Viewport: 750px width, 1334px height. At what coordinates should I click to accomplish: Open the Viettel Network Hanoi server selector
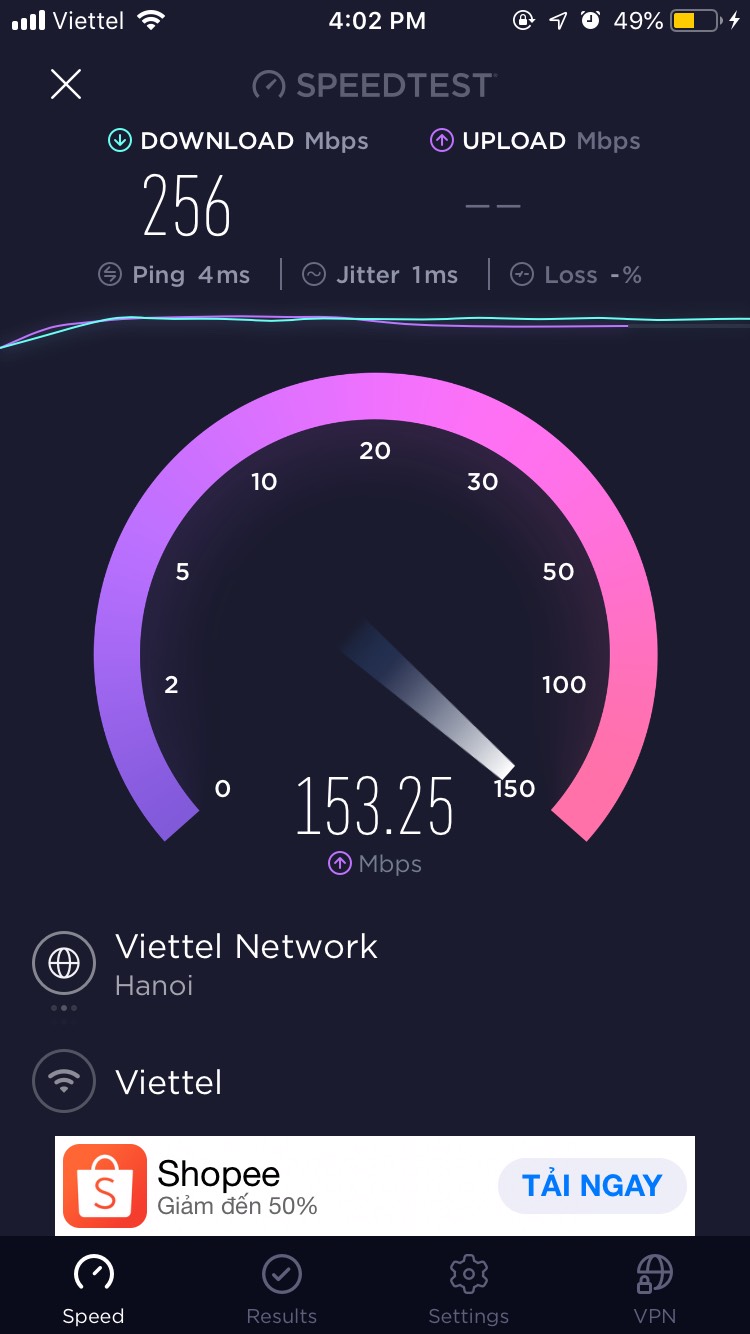coord(206,964)
